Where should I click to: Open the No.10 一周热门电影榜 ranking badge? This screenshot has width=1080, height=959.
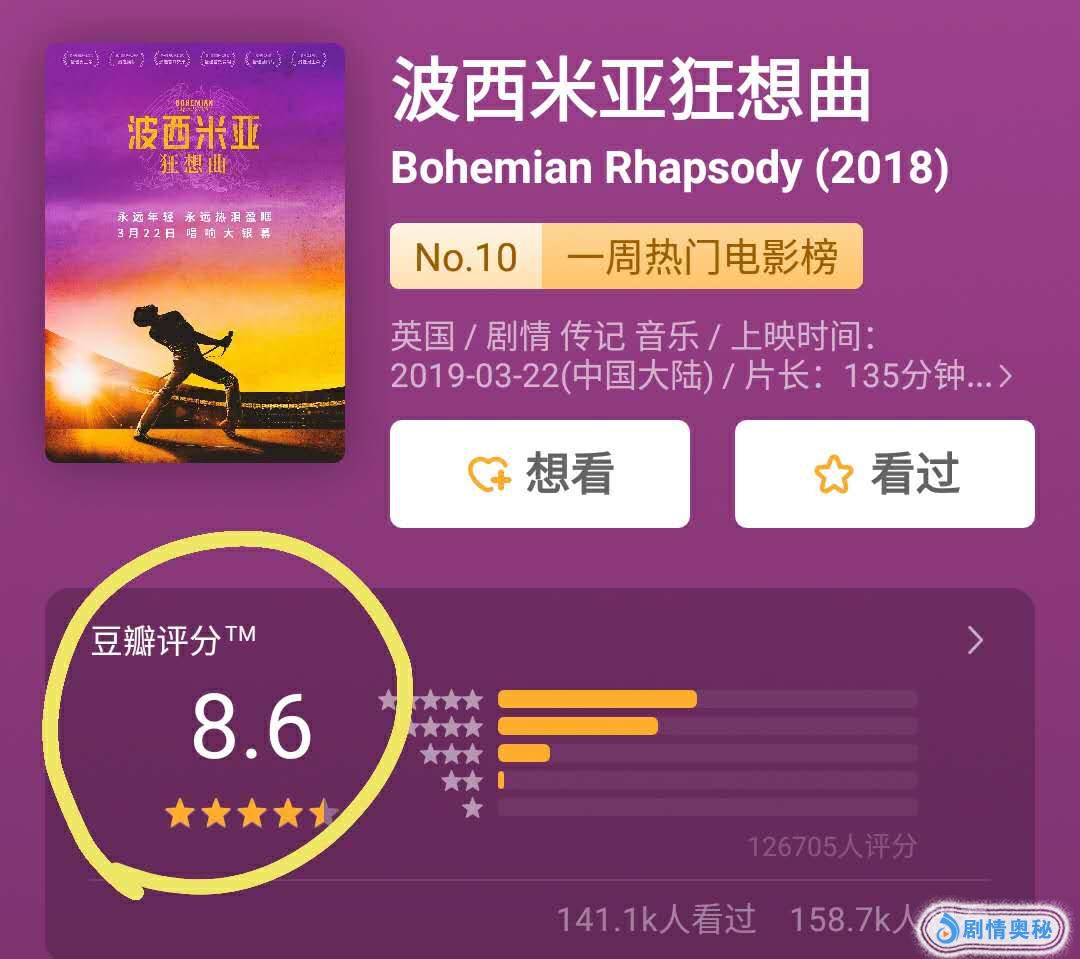coord(625,257)
